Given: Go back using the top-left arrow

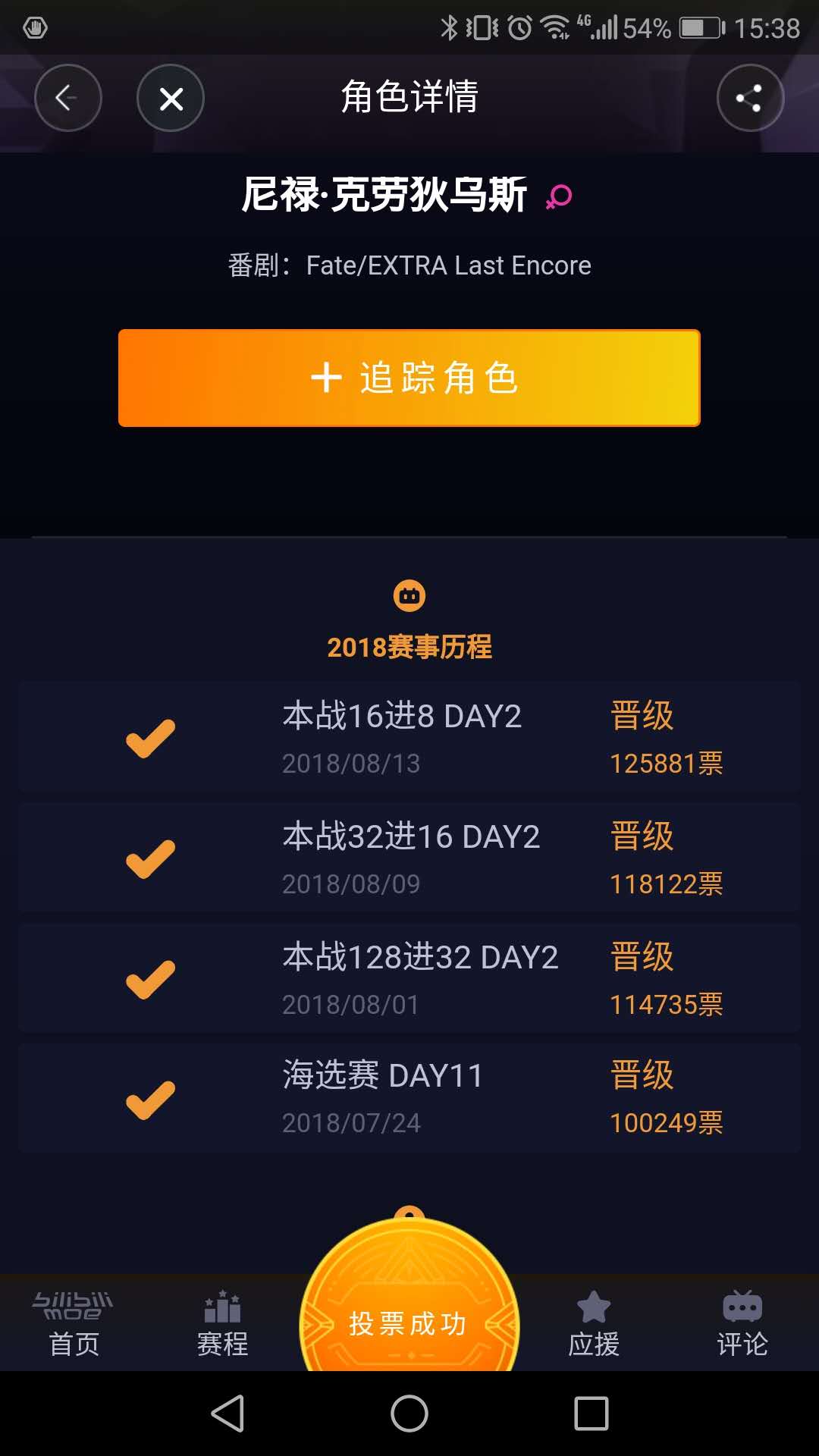Looking at the screenshot, I should pyautogui.click(x=68, y=98).
